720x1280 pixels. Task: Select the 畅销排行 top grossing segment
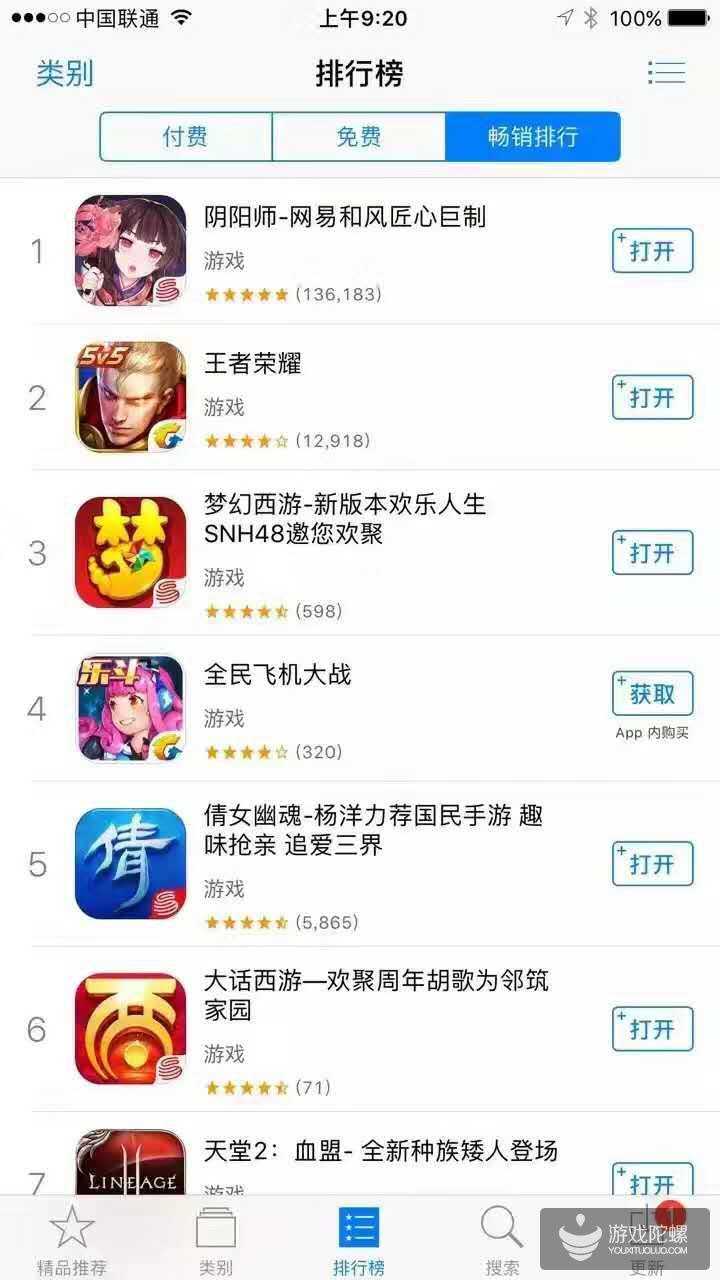pos(532,137)
